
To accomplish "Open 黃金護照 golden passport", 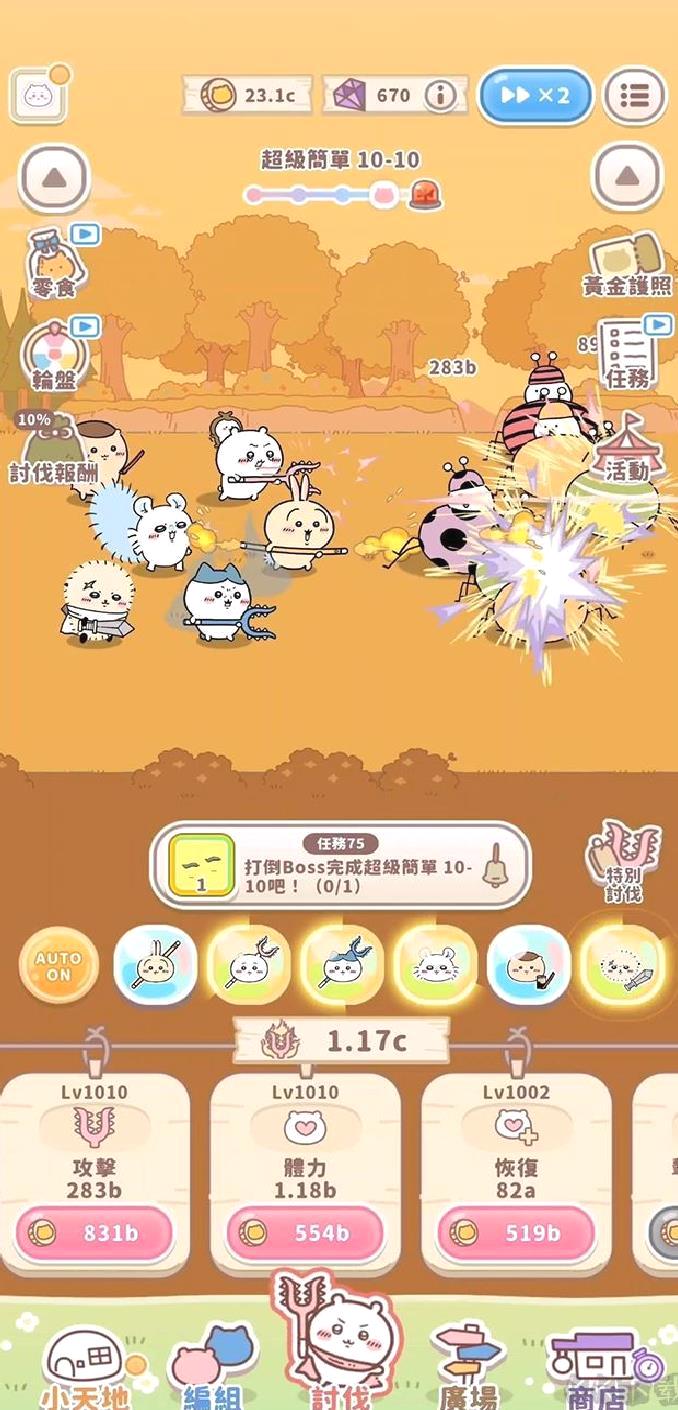I will 627,263.
